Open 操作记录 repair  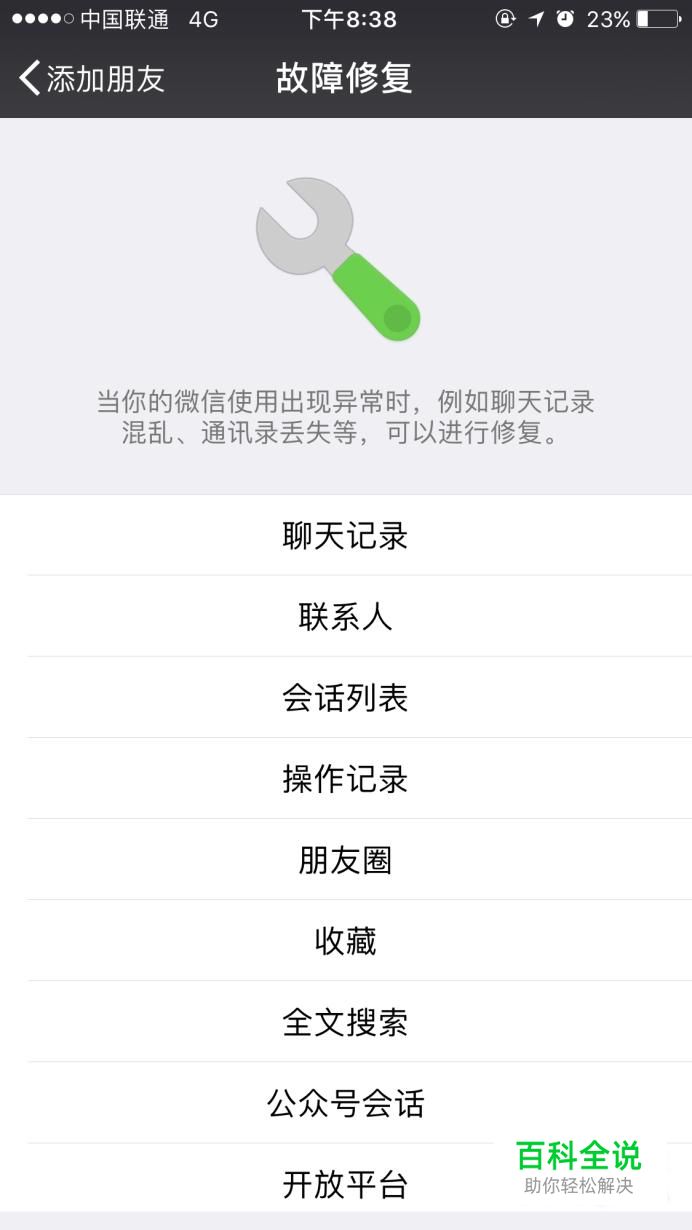click(x=346, y=778)
